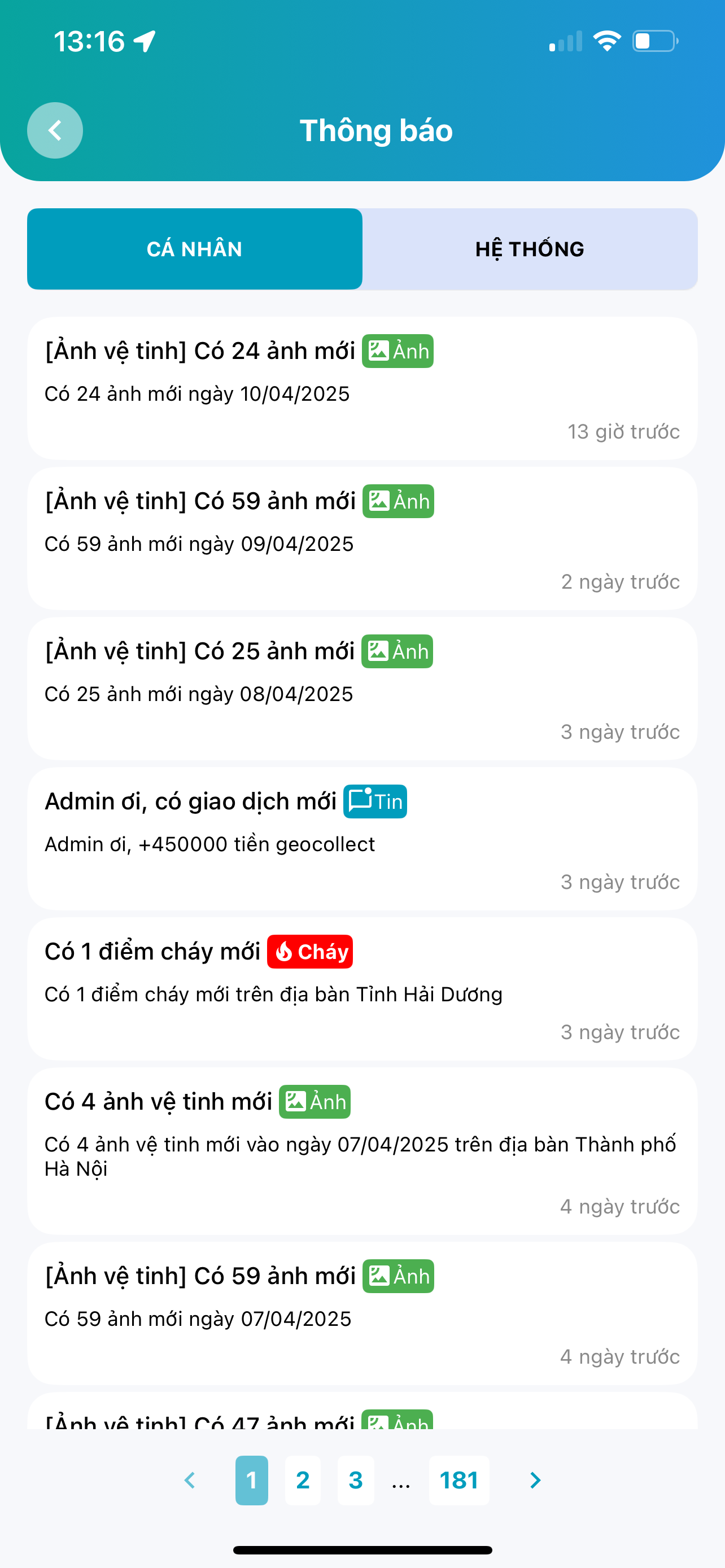This screenshot has height=1568, width=725.
Task: Select the CÁ NHÂN tab
Action: 195,249
